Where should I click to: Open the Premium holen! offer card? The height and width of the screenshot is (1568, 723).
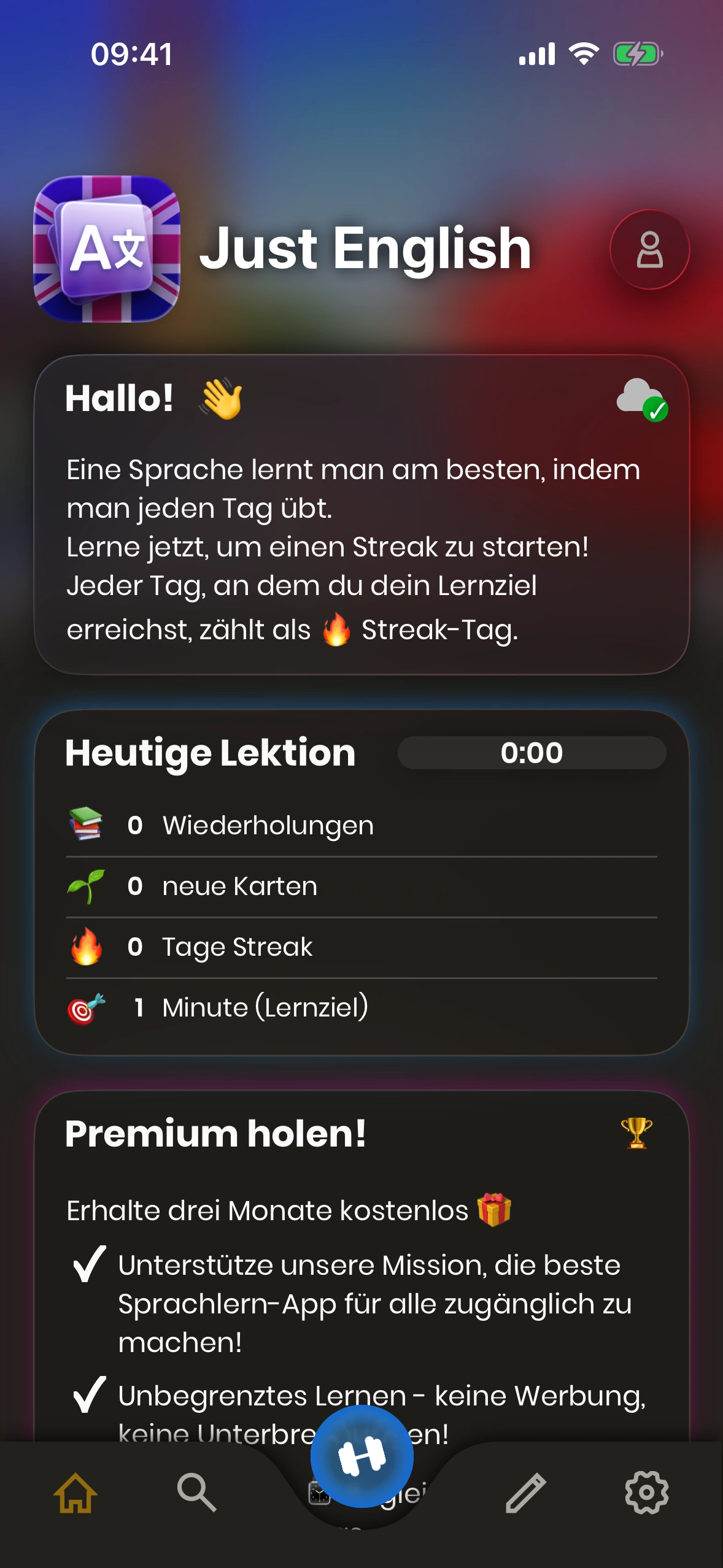coord(361,1258)
